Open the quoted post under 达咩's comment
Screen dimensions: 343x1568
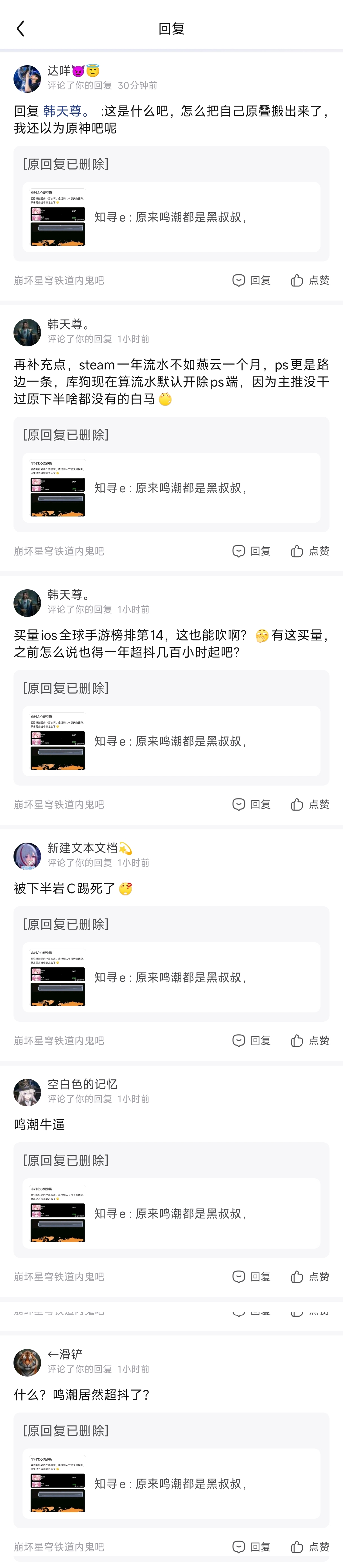[x=171, y=217]
